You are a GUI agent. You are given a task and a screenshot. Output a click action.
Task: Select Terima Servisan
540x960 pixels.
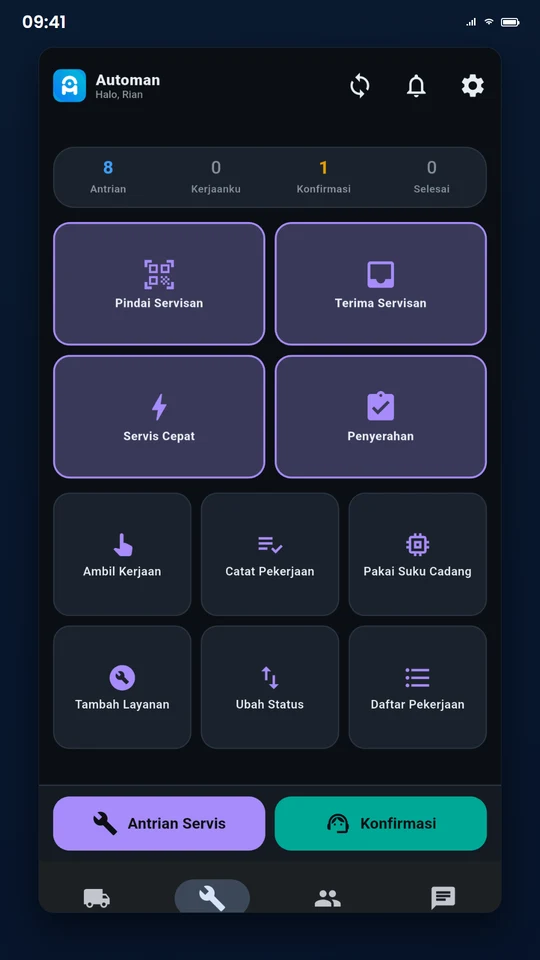(381, 284)
